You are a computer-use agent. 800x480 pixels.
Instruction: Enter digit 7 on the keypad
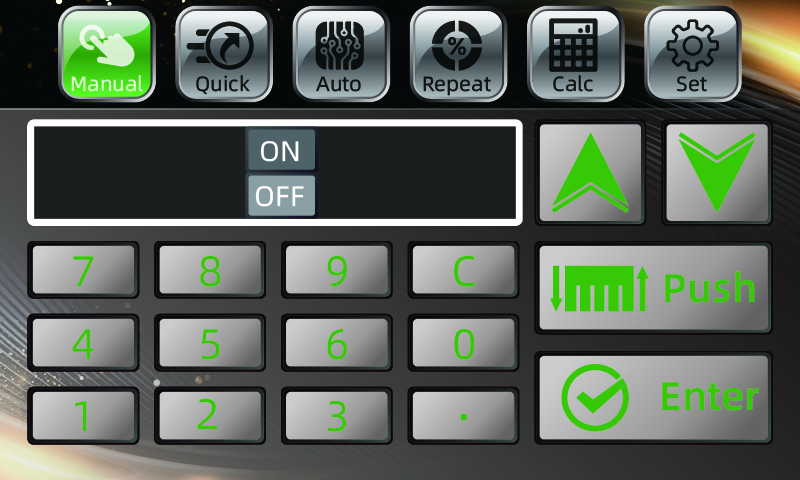(83, 270)
